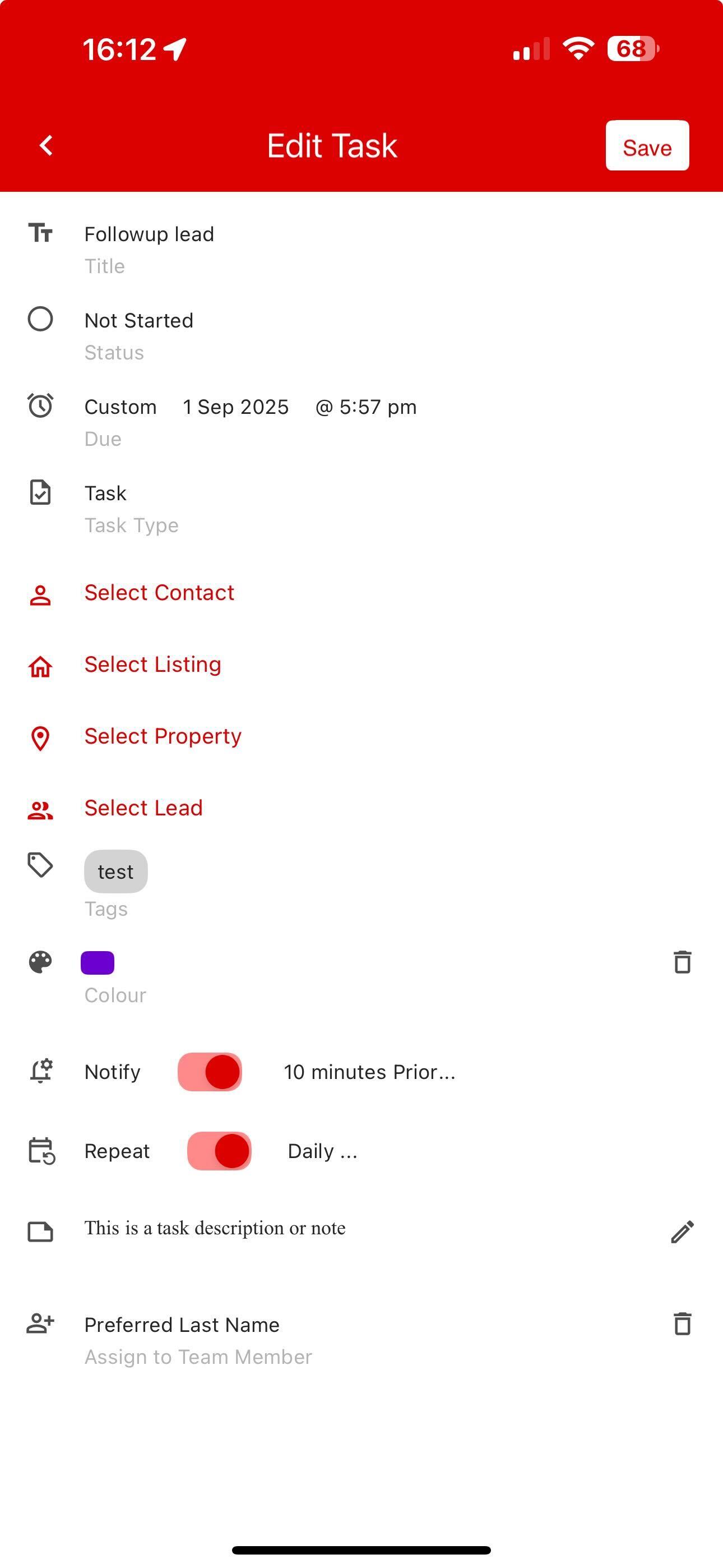Delete the selected colour
The image size is (723, 1568).
point(682,962)
